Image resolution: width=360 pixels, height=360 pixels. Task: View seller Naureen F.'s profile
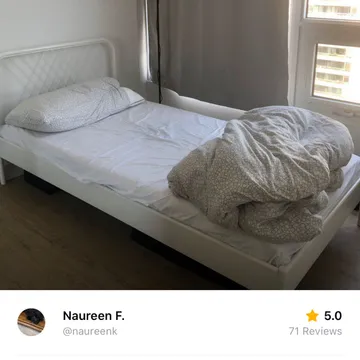point(94,316)
